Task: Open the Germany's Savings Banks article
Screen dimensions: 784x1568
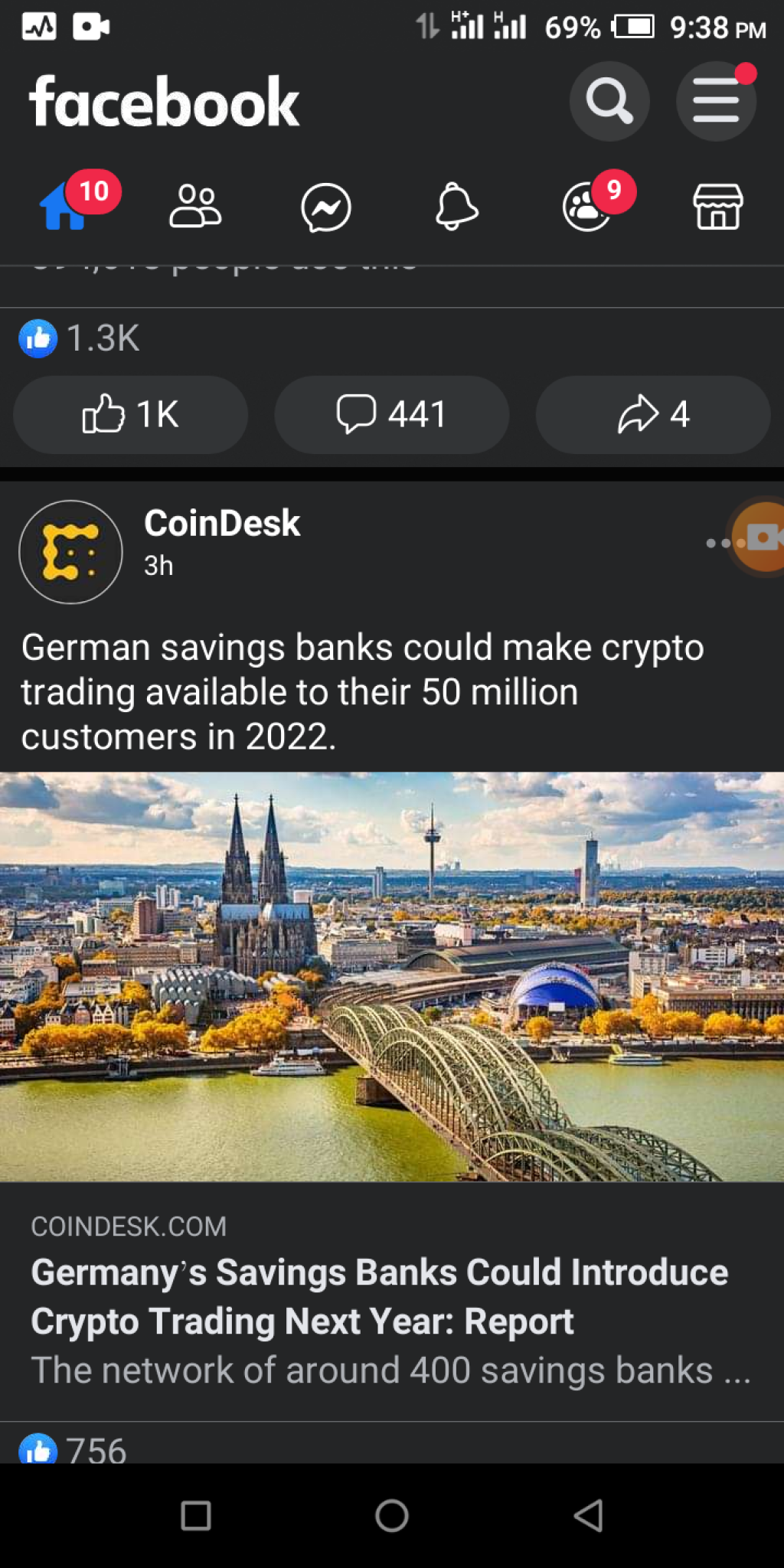Action: click(x=379, y=1296)
